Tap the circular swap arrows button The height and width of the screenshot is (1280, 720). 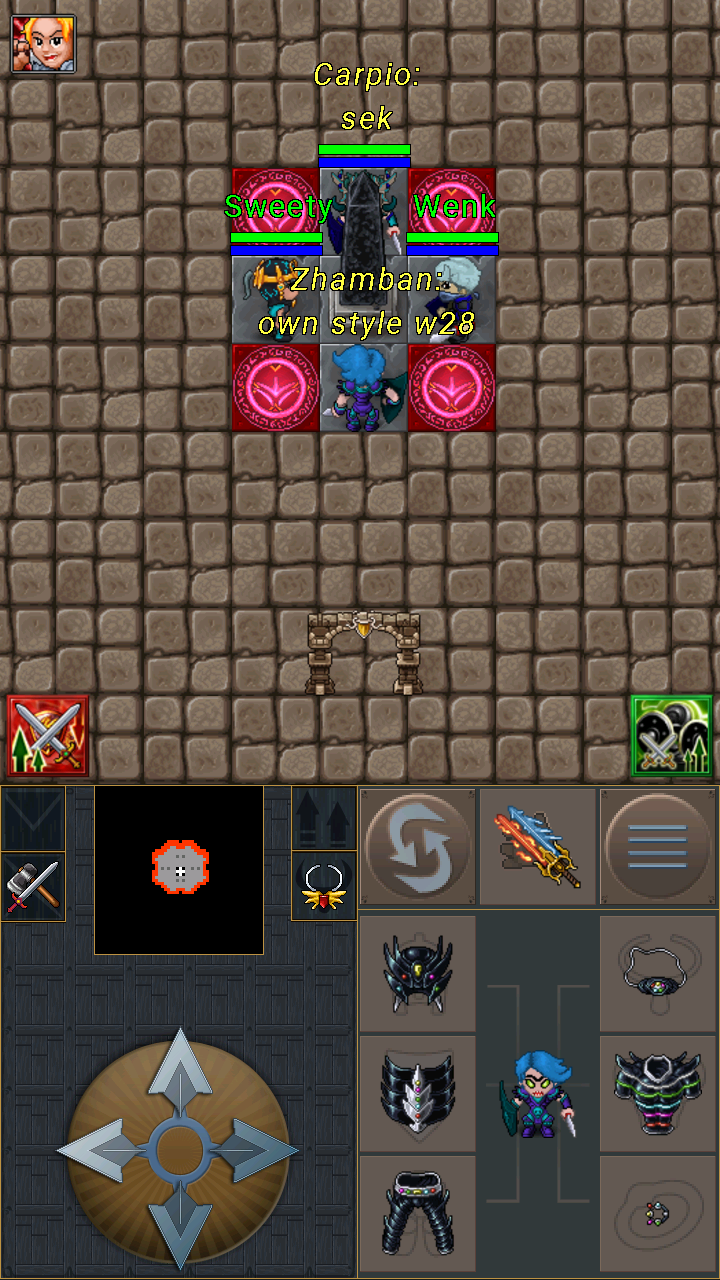coord(417,847)
